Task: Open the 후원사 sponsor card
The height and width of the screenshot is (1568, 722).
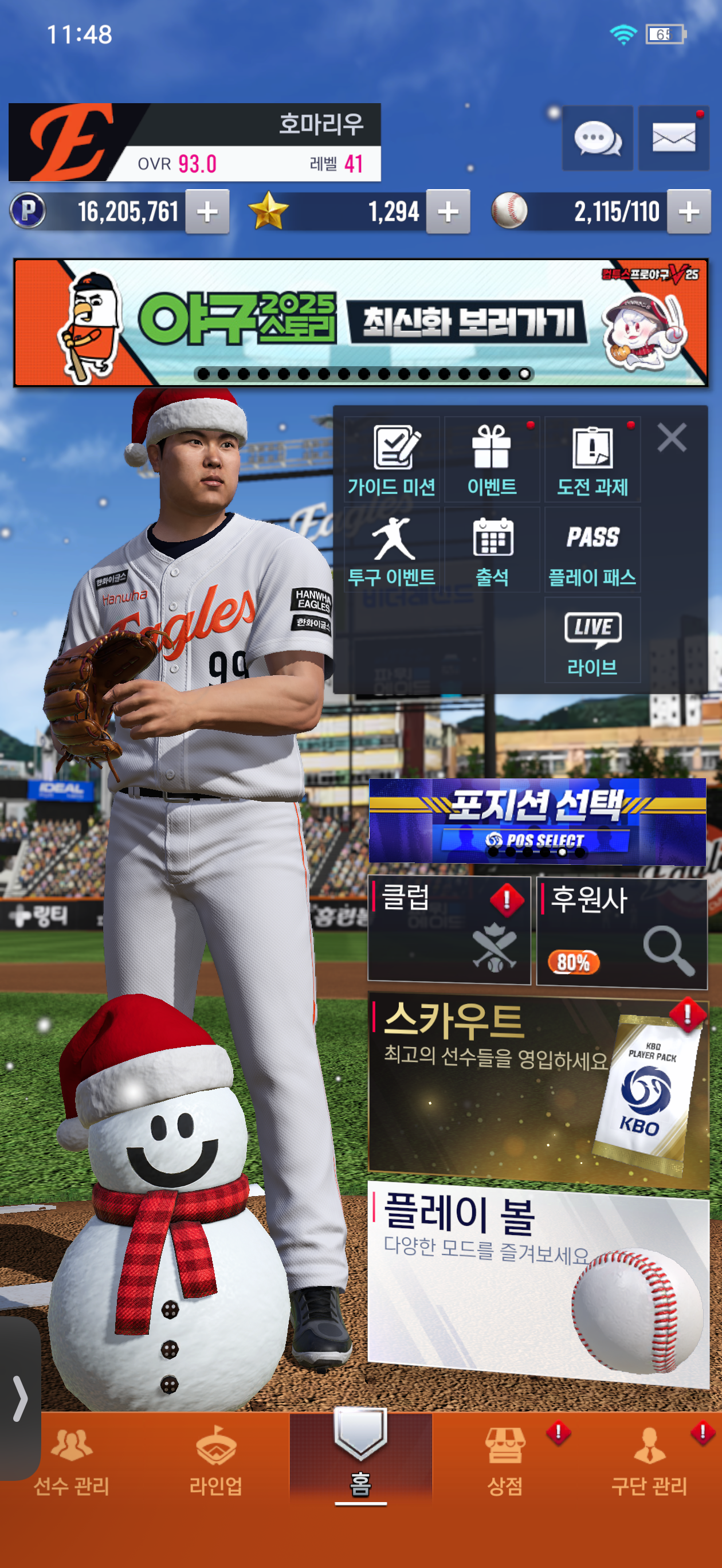Action: (621, 932)
